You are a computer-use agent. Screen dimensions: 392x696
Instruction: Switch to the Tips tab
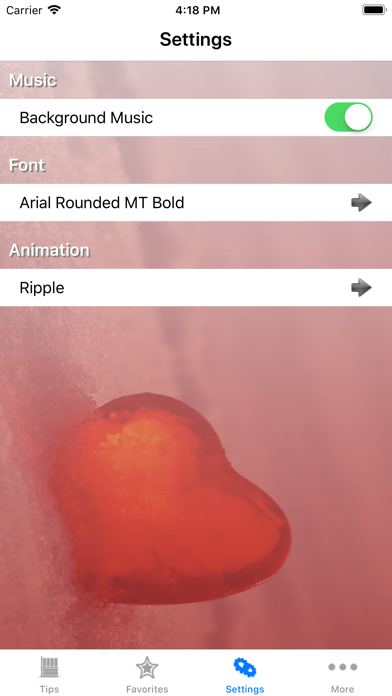coord(49,674)
